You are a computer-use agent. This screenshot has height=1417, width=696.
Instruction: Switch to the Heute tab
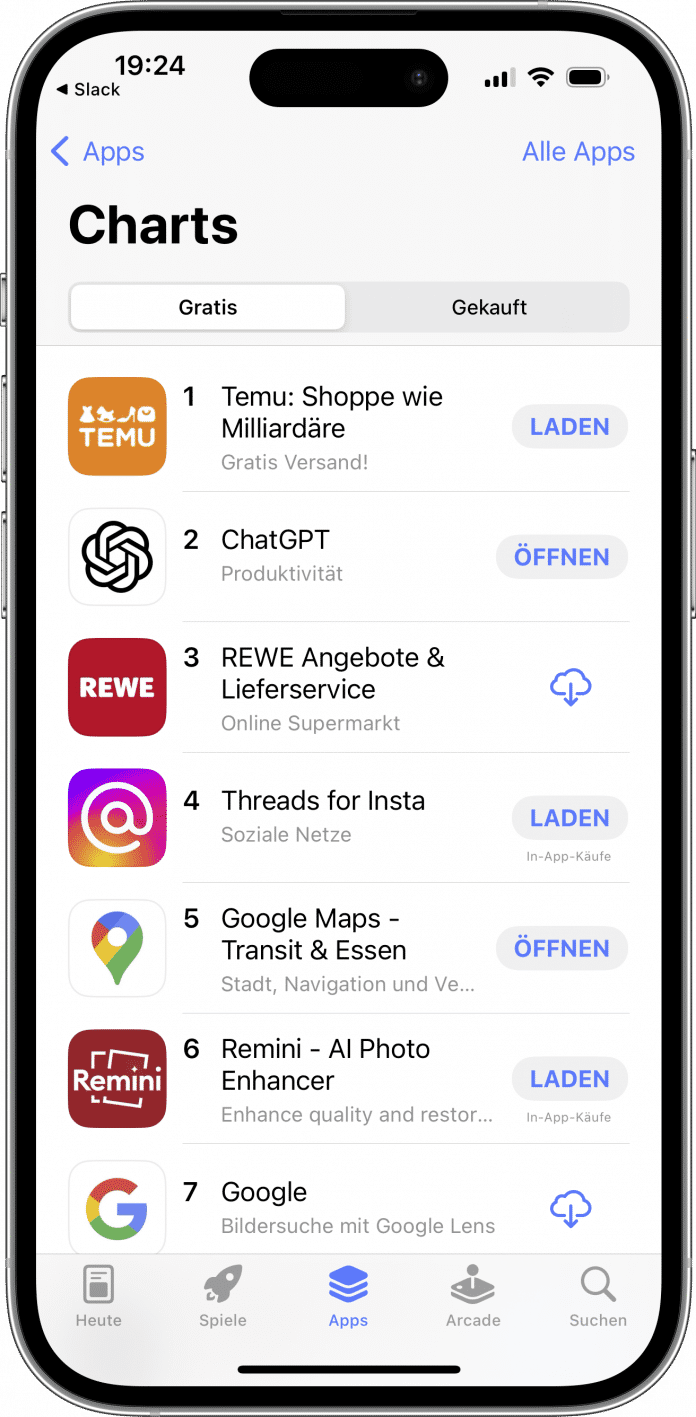tap(98, 1297)
